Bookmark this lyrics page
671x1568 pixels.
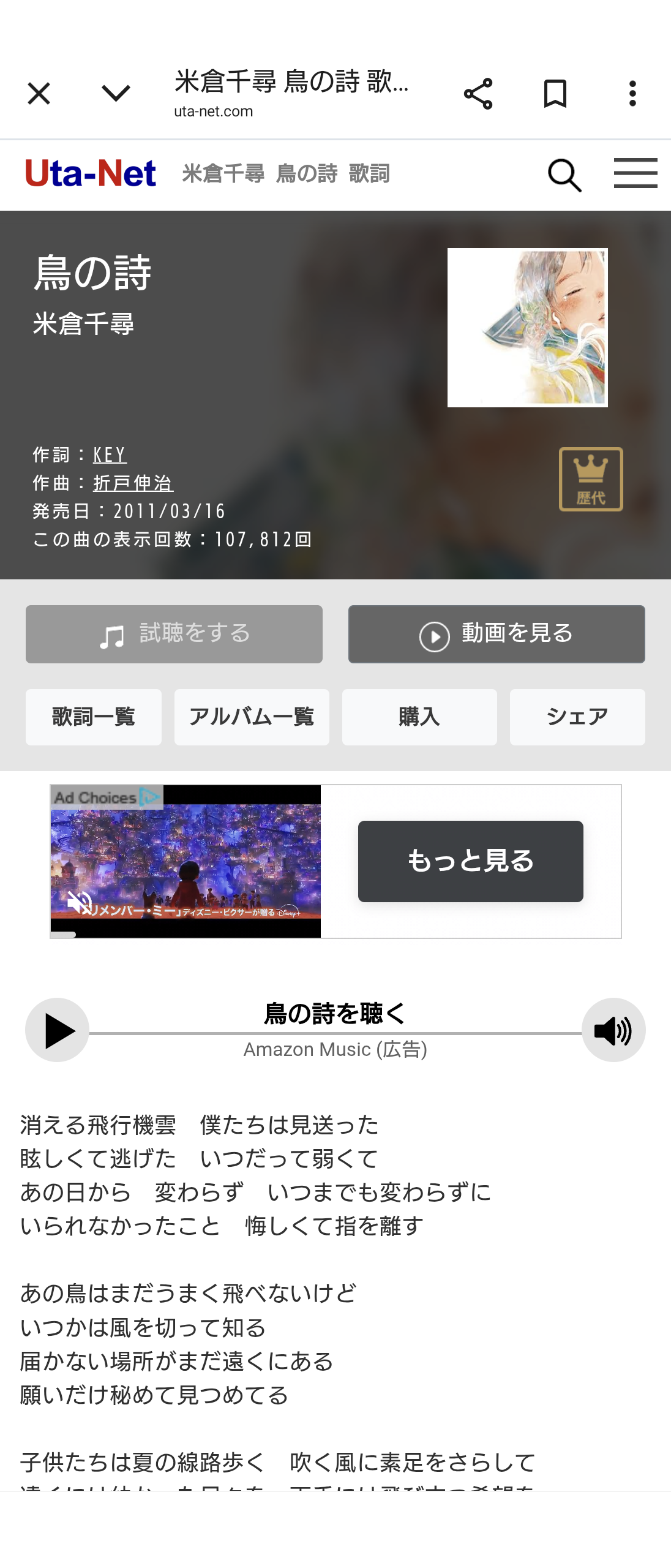(x=555, y=94)
